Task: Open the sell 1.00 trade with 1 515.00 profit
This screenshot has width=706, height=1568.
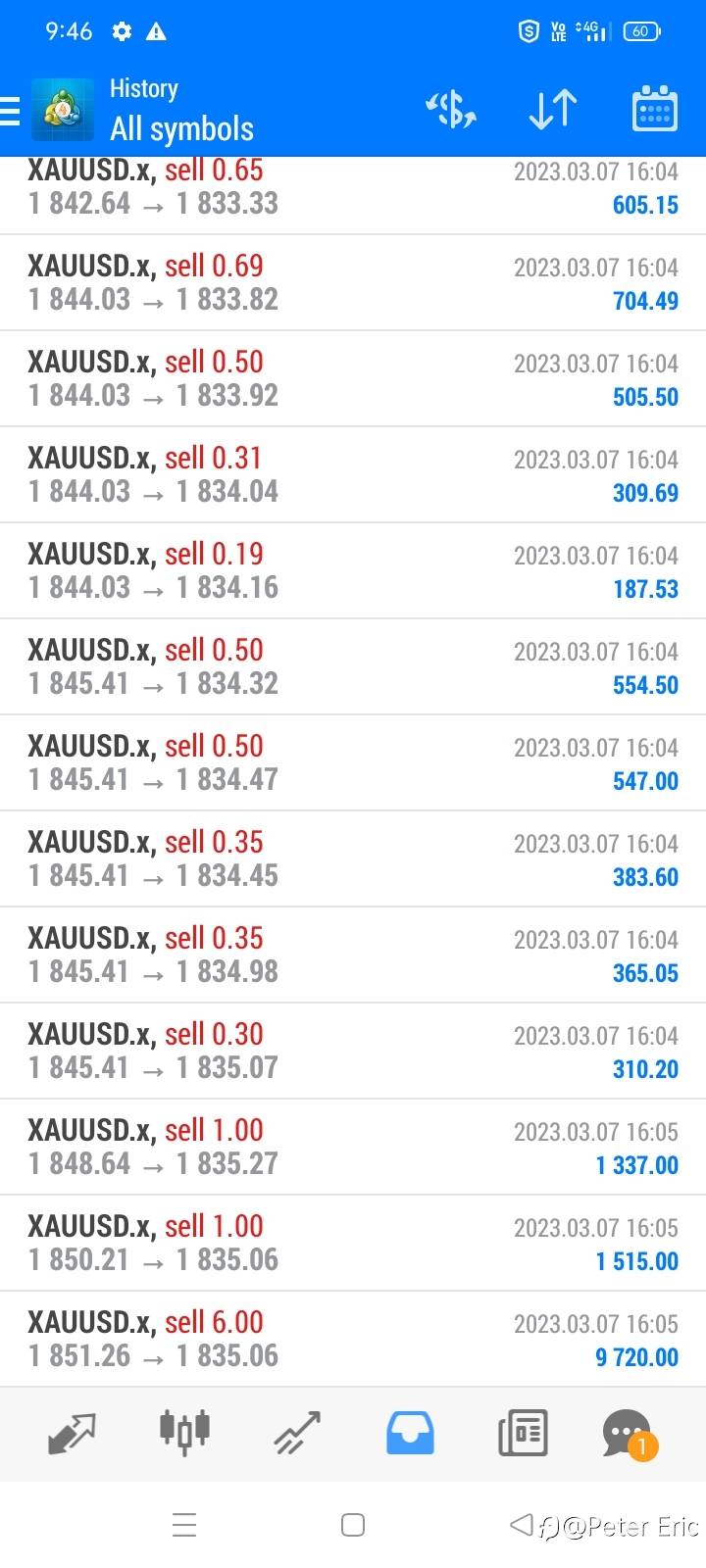Action: coord(353,1243)
